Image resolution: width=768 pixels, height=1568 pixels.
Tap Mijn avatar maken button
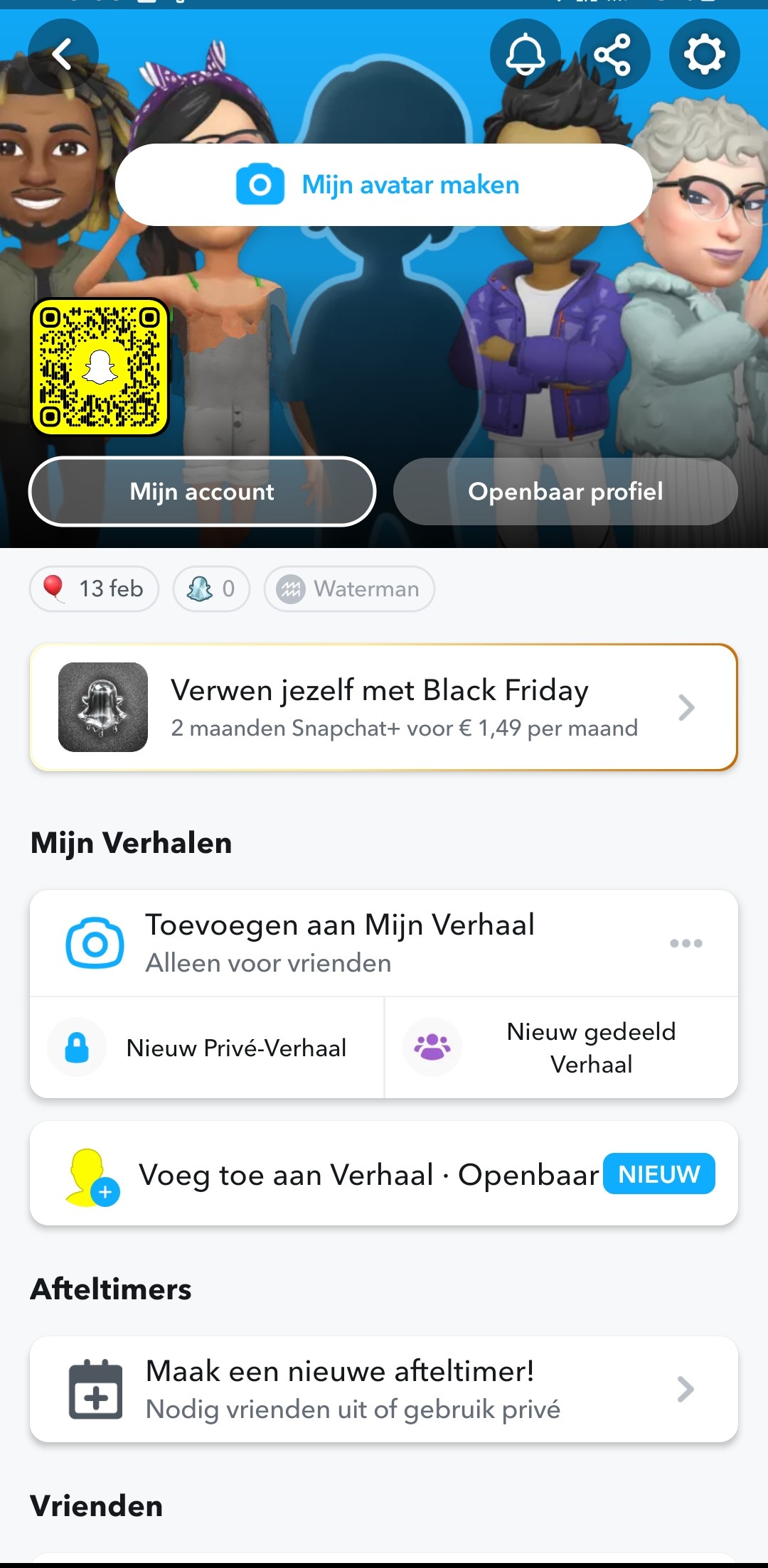pos(384,185)
